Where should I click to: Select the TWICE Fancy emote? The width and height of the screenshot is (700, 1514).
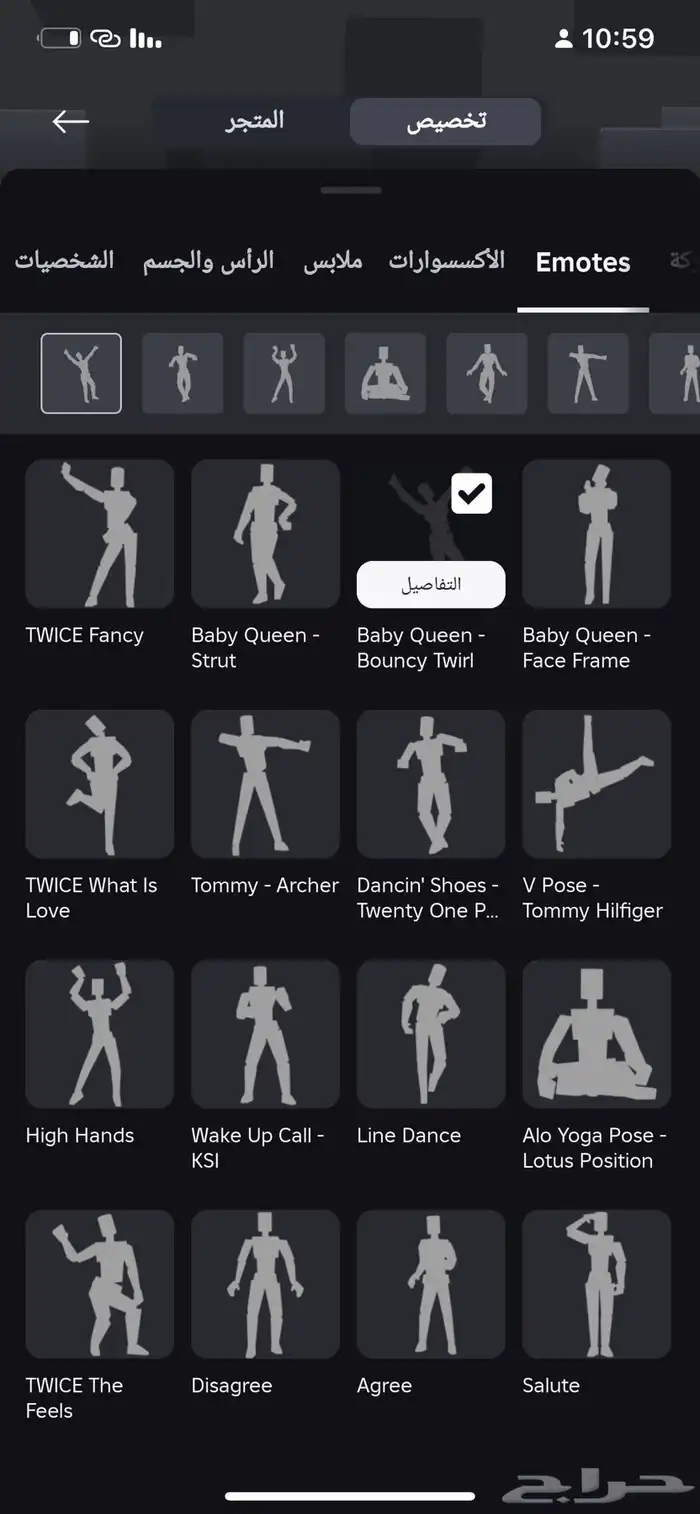pyautogui.click(x=99, y=534)
